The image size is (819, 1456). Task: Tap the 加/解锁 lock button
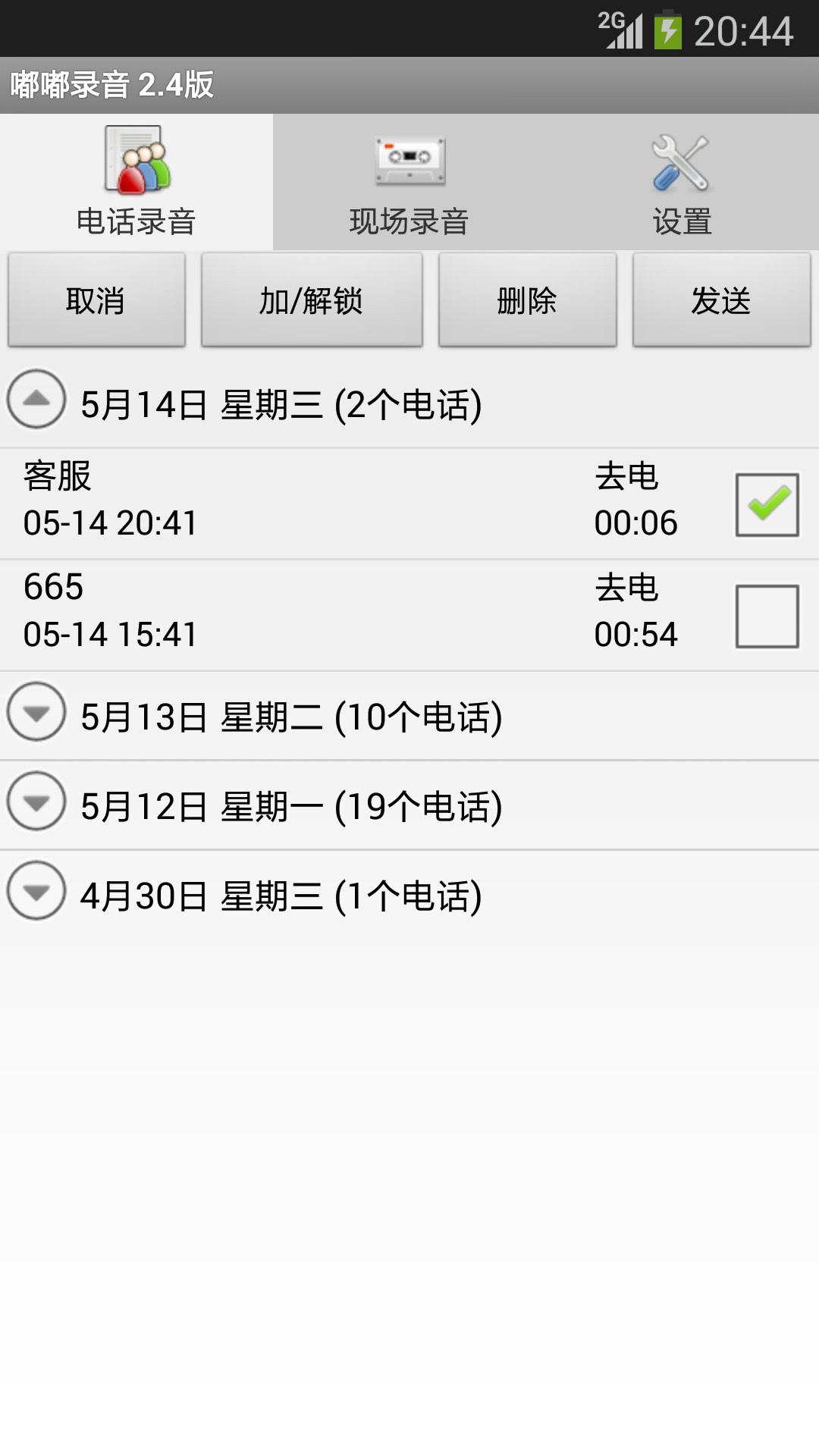(x=312, y=300)
